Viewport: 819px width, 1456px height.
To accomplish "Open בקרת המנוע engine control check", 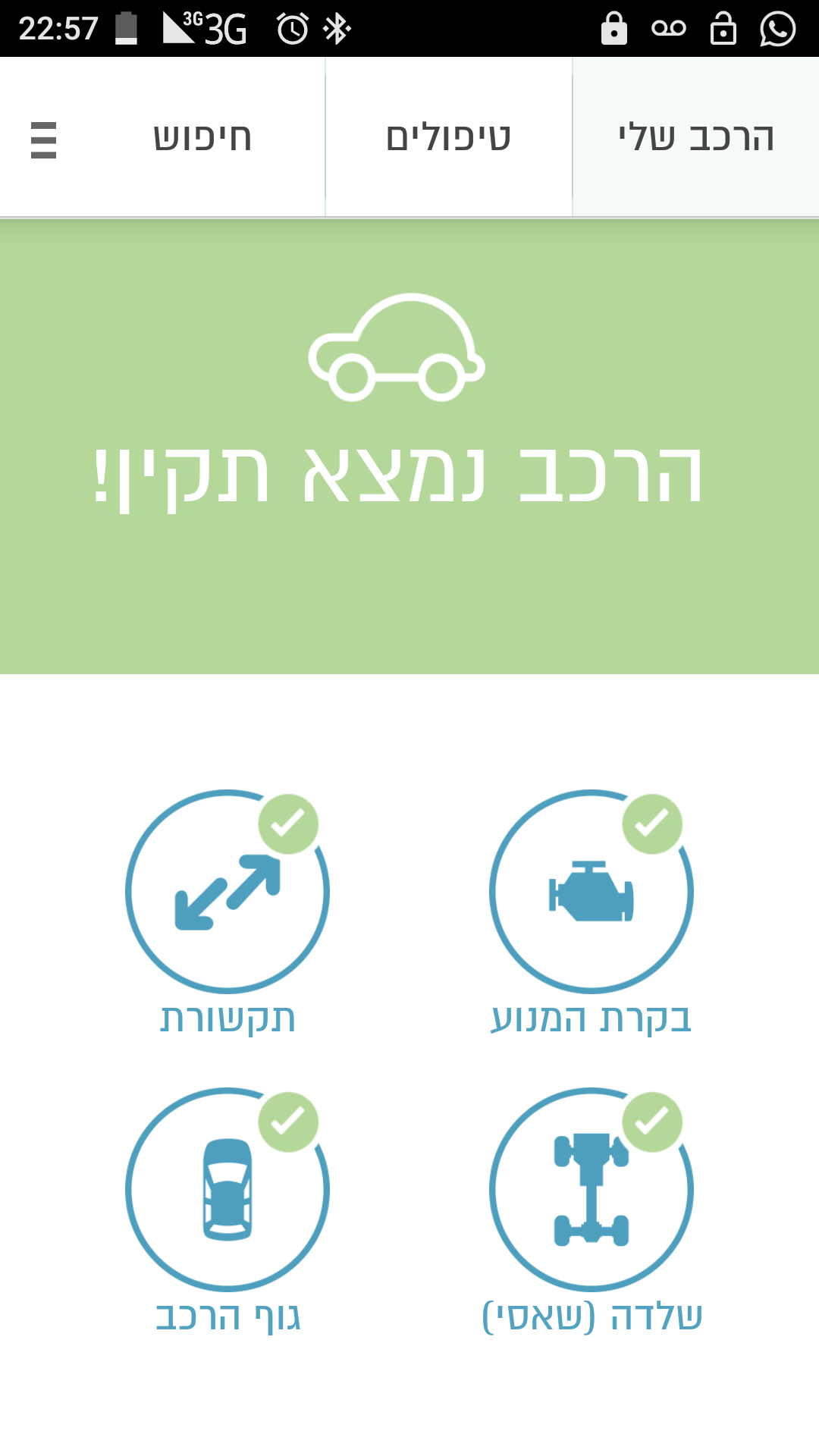I will [x=591, y=892].
